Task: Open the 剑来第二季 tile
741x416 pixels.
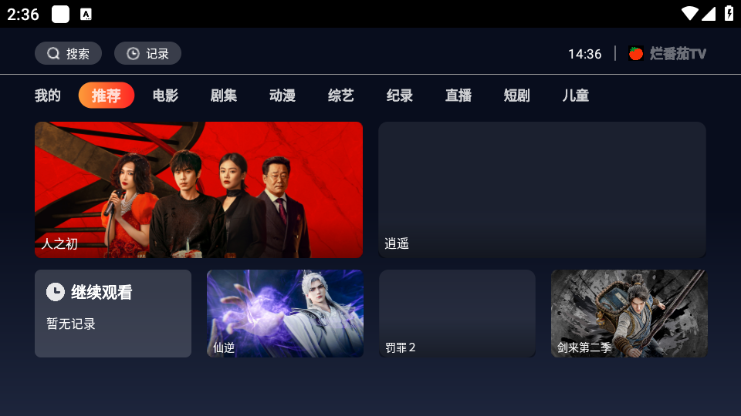Action: pyautogui.click(x=629, y=313)
